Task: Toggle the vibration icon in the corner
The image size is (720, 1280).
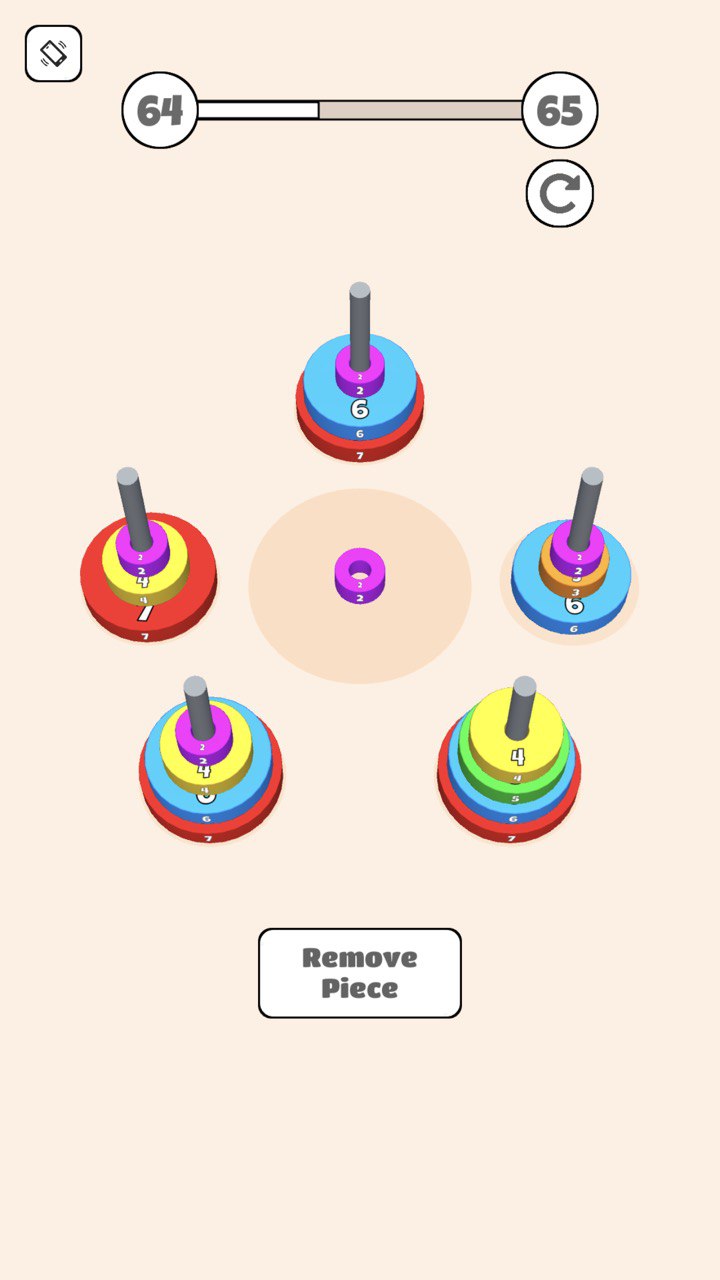Action: [53, 53]
